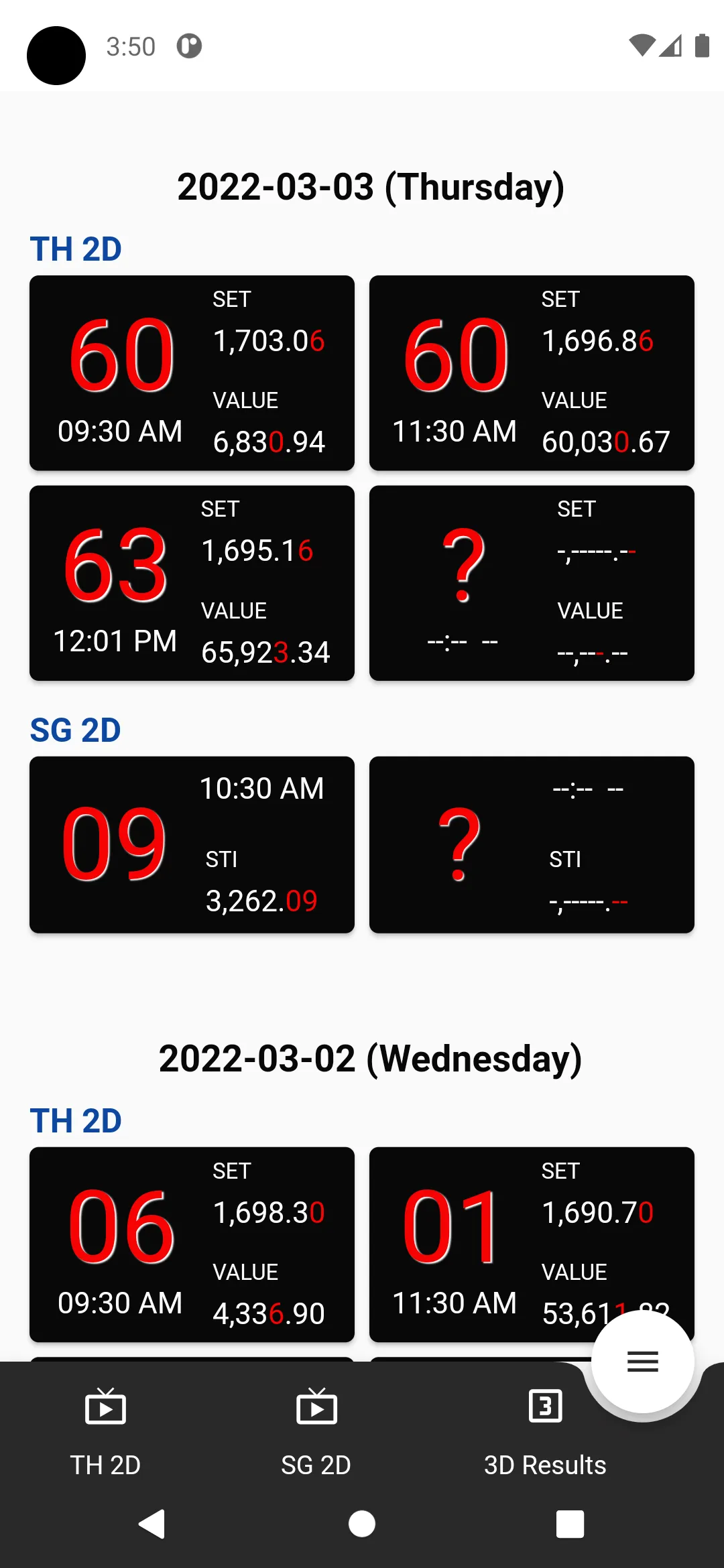Open the TH 2D section heading
The width and height of the screenshot is (724, 1568).
pos(76,249)
